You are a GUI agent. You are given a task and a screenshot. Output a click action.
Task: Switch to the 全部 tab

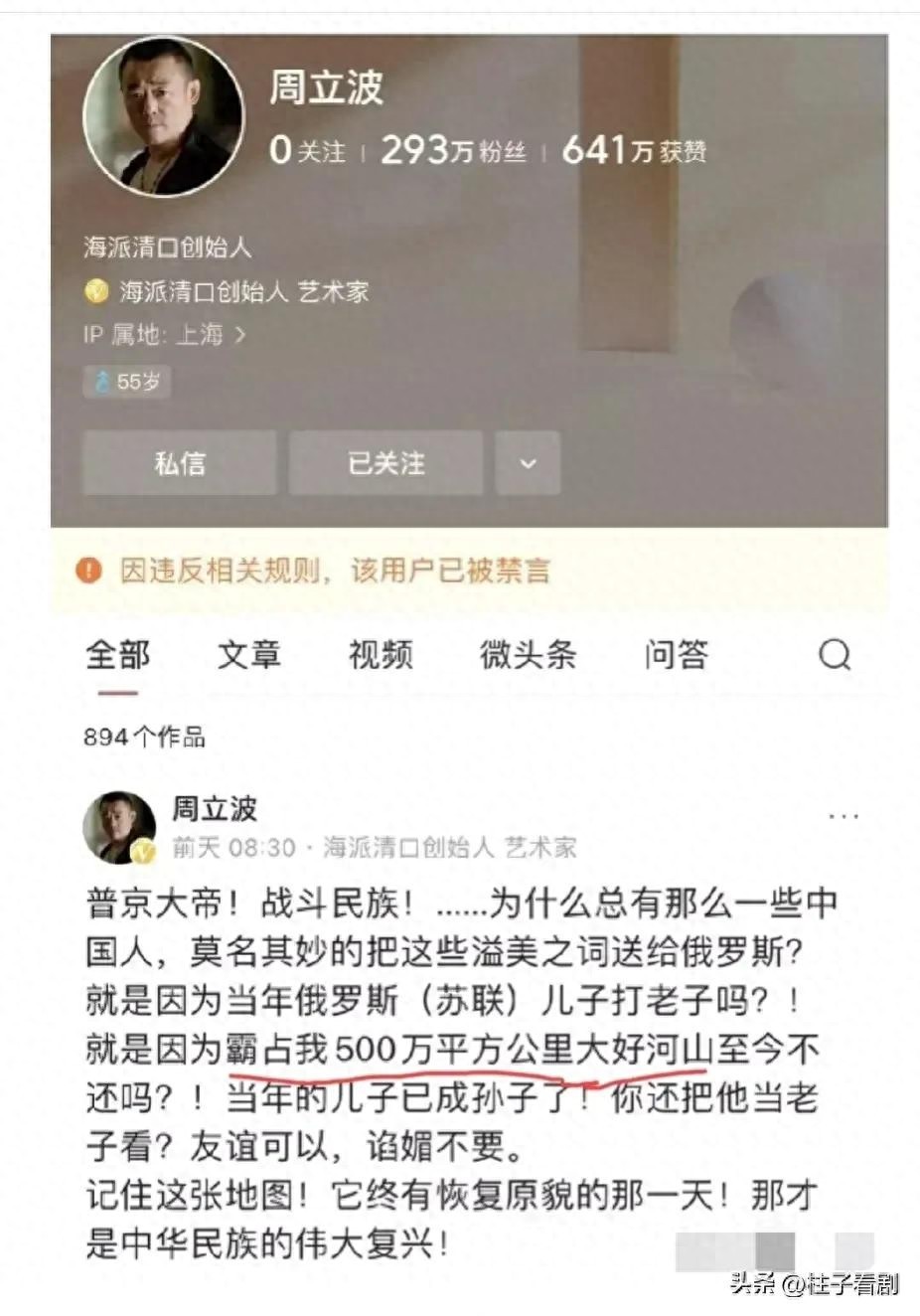(x=117, y=654)
